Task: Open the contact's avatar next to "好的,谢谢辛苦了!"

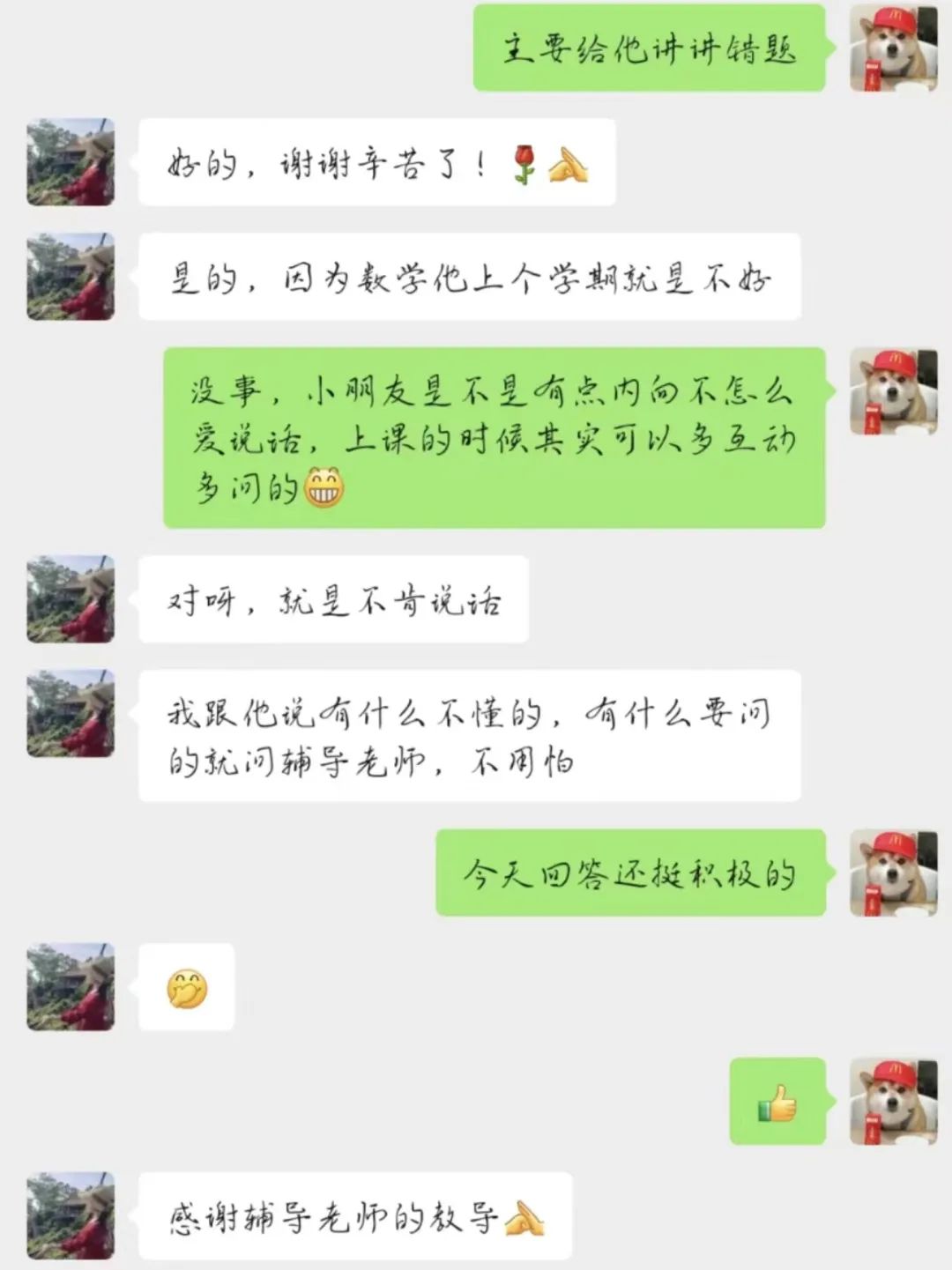Action: point(71,162)
